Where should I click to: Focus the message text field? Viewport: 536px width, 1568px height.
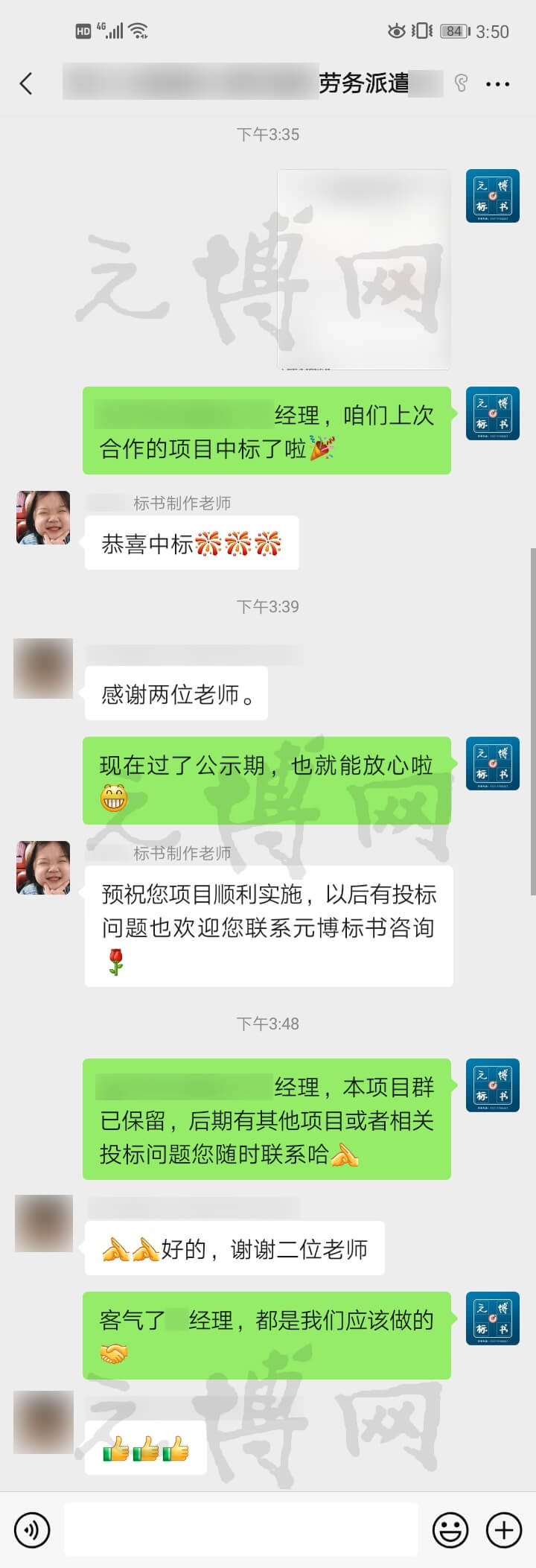point(240,1529)
